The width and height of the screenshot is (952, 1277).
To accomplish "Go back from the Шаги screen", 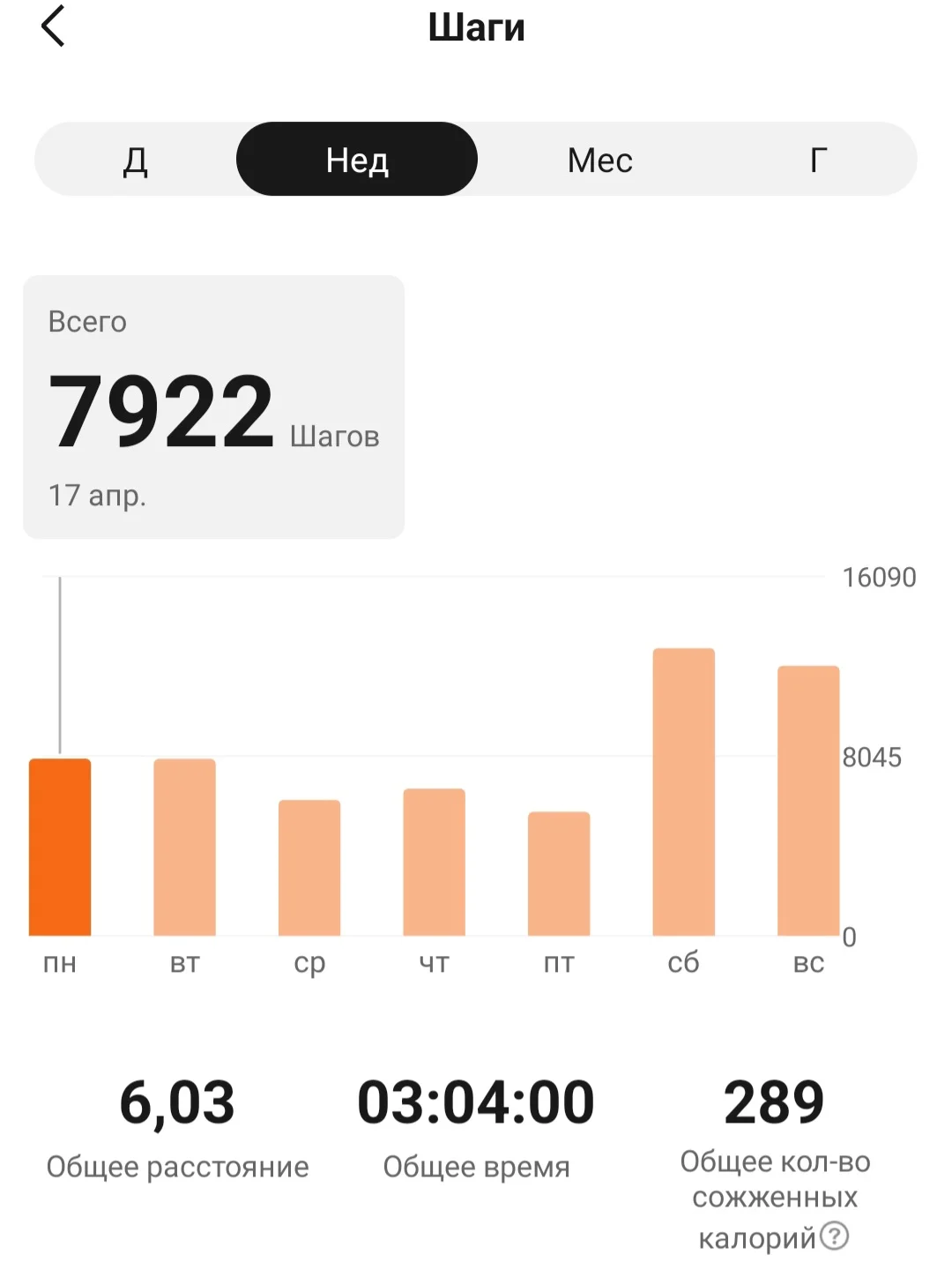I will (x=54, y=26).
